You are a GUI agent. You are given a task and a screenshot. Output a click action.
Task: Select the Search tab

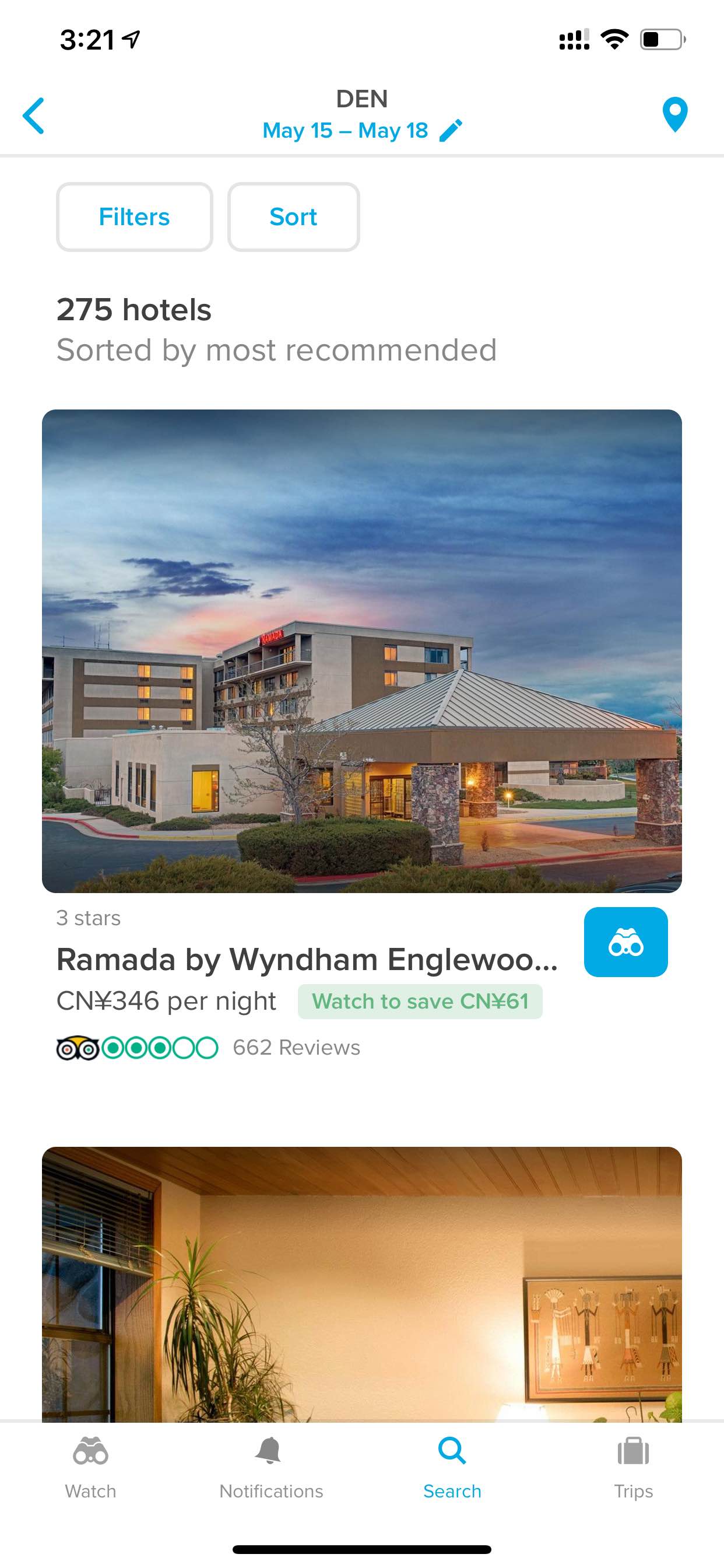pos(452,1469)
